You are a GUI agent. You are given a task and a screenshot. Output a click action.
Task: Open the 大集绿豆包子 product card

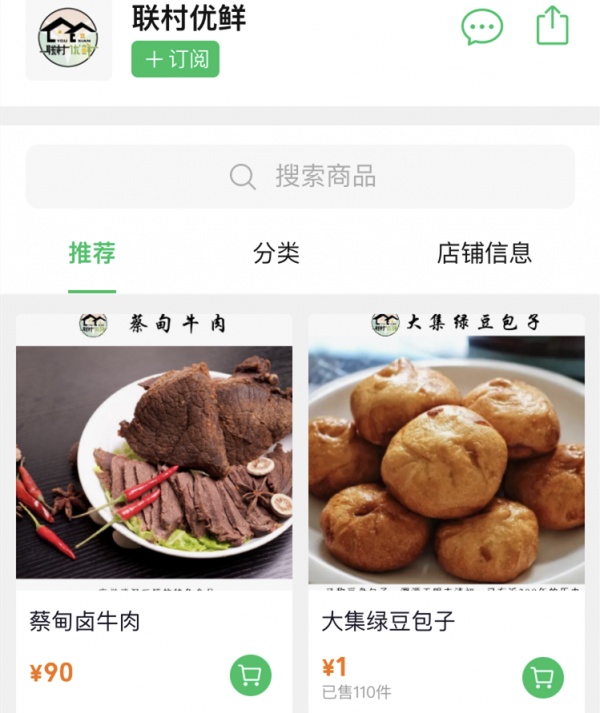coord(446,460)
